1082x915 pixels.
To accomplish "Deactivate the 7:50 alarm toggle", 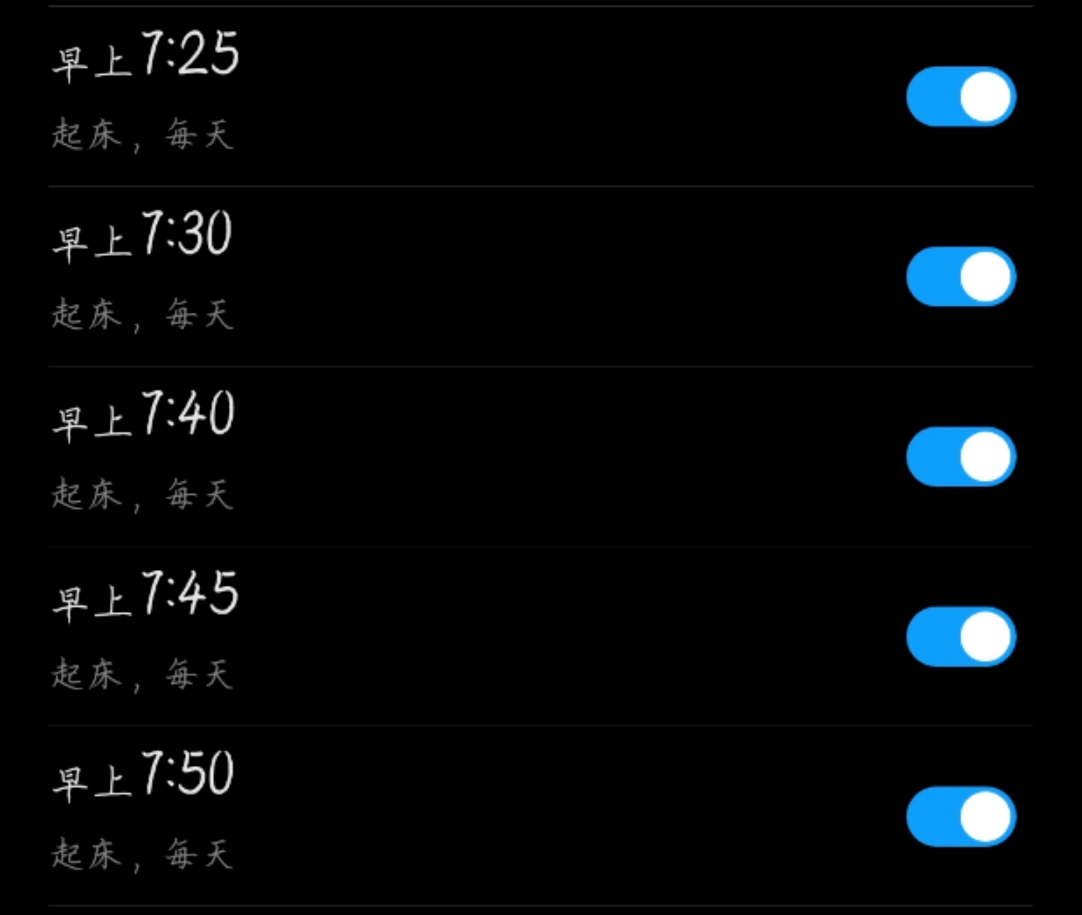I will pyautogui.click(x=961, y=816).
